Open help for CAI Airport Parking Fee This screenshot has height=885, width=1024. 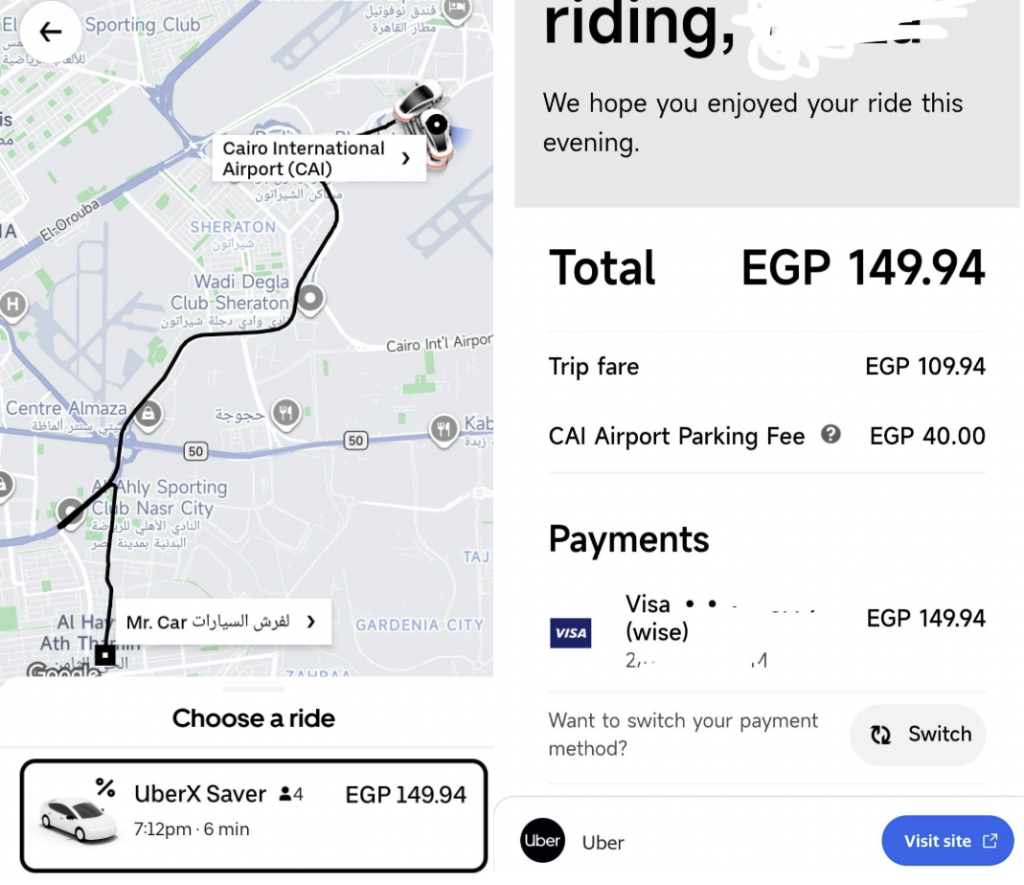tap(830, 435)
